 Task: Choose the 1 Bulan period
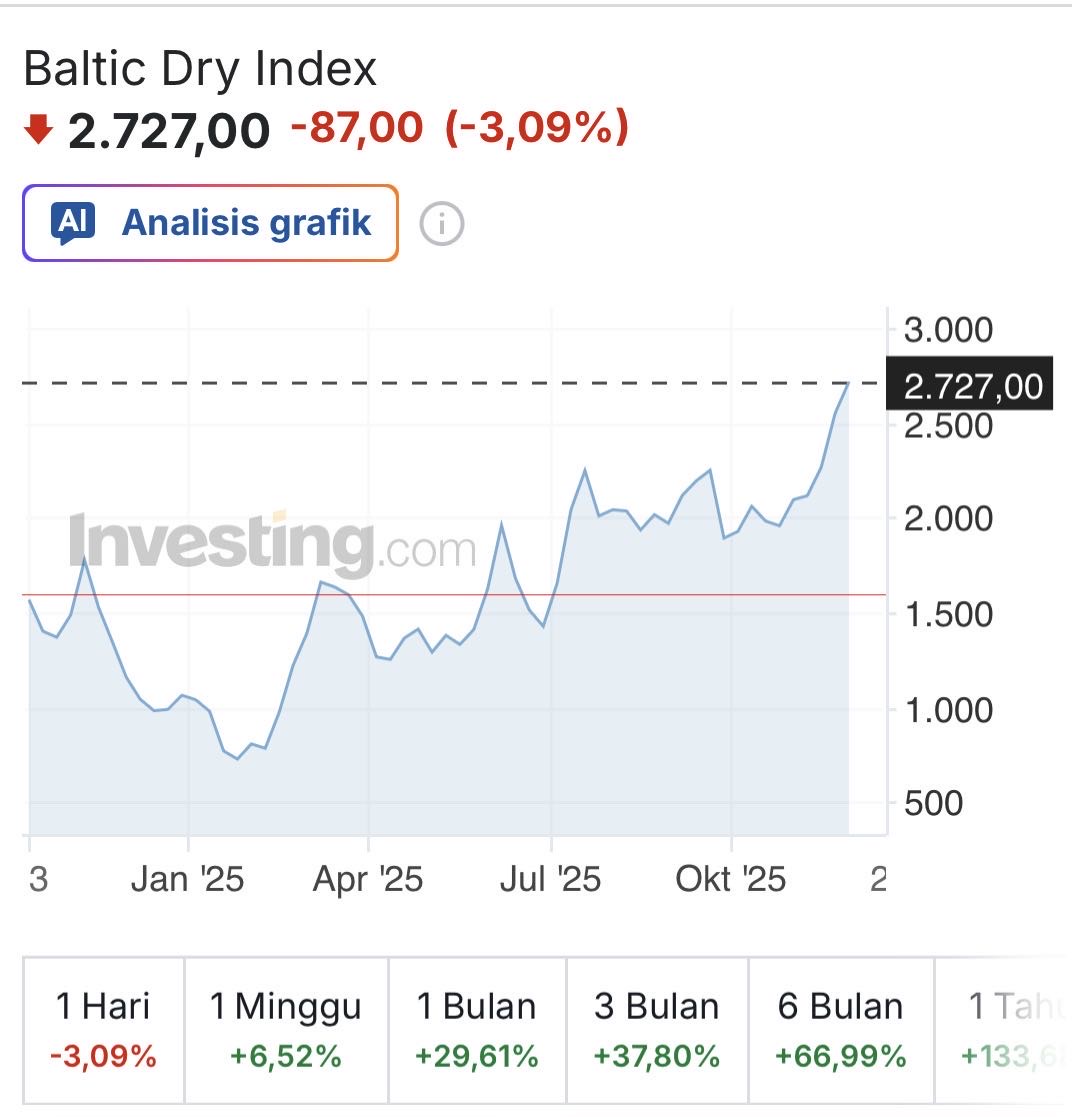(477, 1030)
